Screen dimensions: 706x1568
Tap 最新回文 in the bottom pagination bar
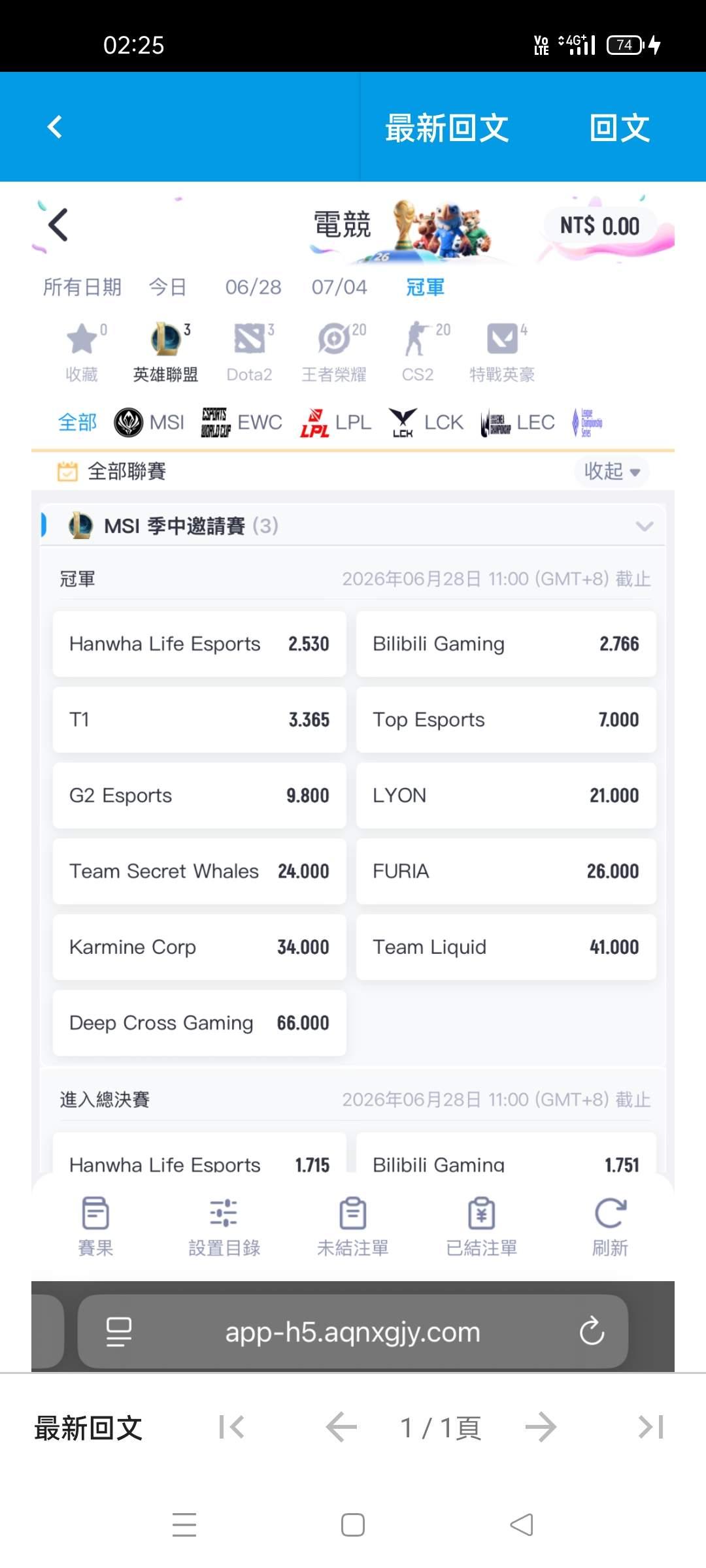click(x=88, y=1428)
